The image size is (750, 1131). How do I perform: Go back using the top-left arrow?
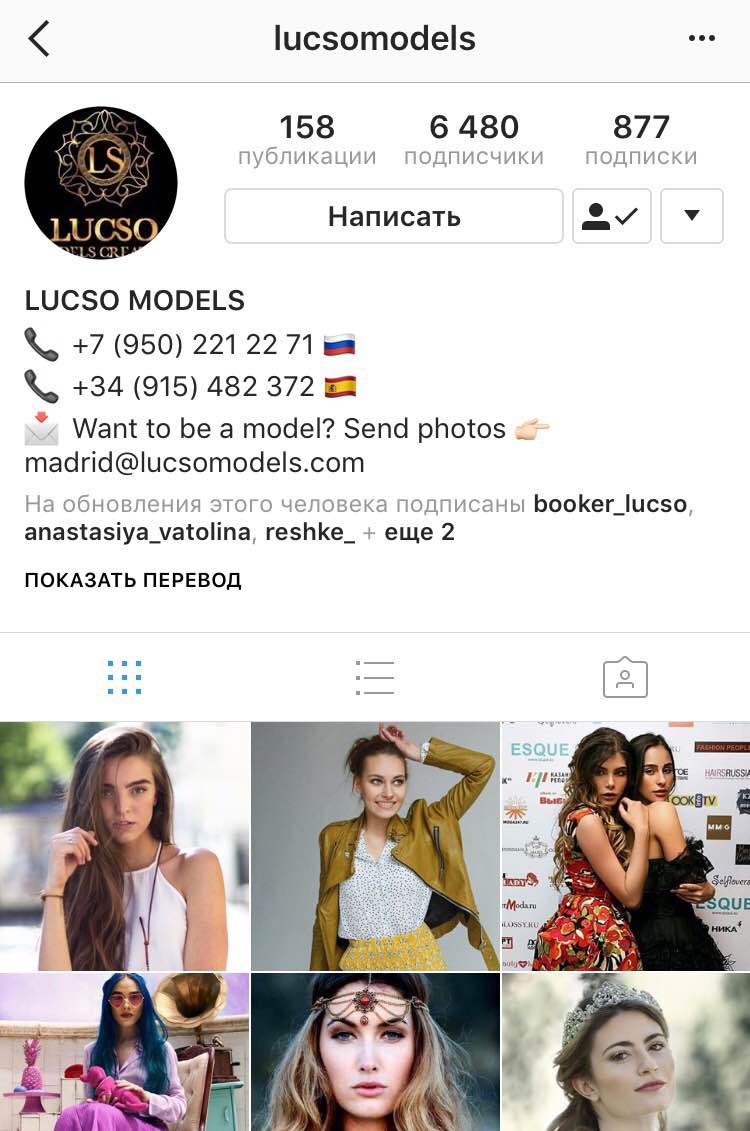[x=39, y=39]
